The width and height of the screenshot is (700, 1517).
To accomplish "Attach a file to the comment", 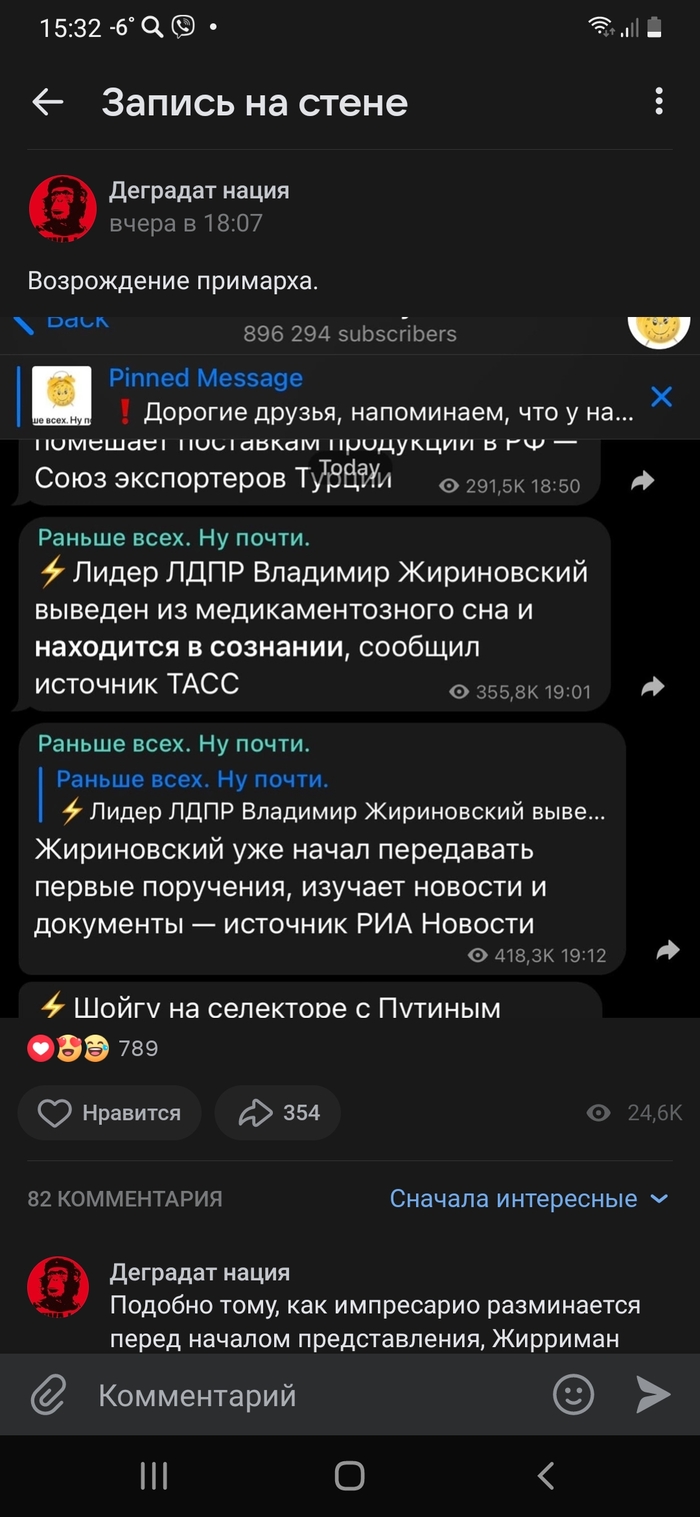I will pos(48,1394).
